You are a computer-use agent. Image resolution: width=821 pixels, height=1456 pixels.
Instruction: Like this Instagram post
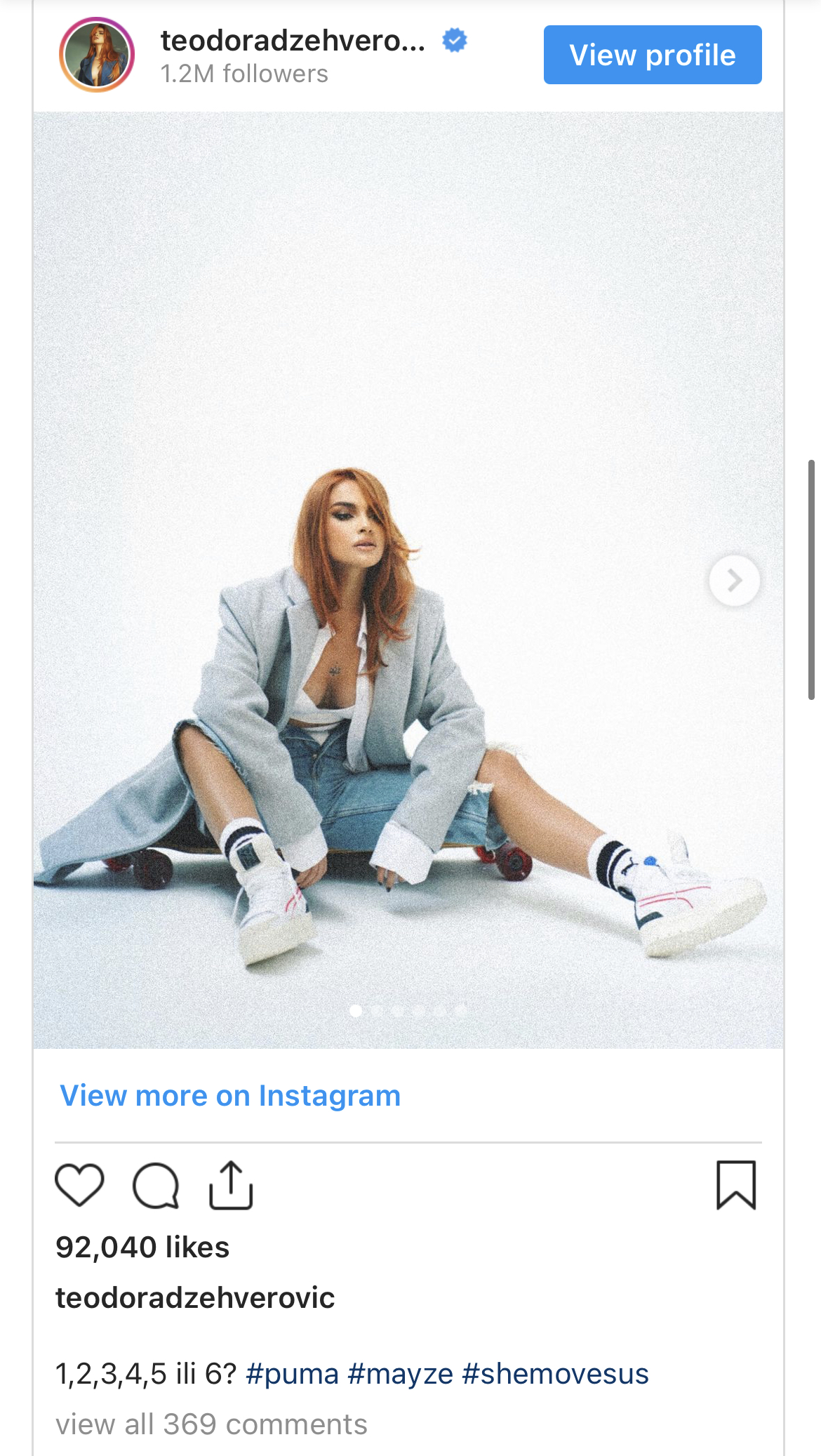pos(79,1185)
